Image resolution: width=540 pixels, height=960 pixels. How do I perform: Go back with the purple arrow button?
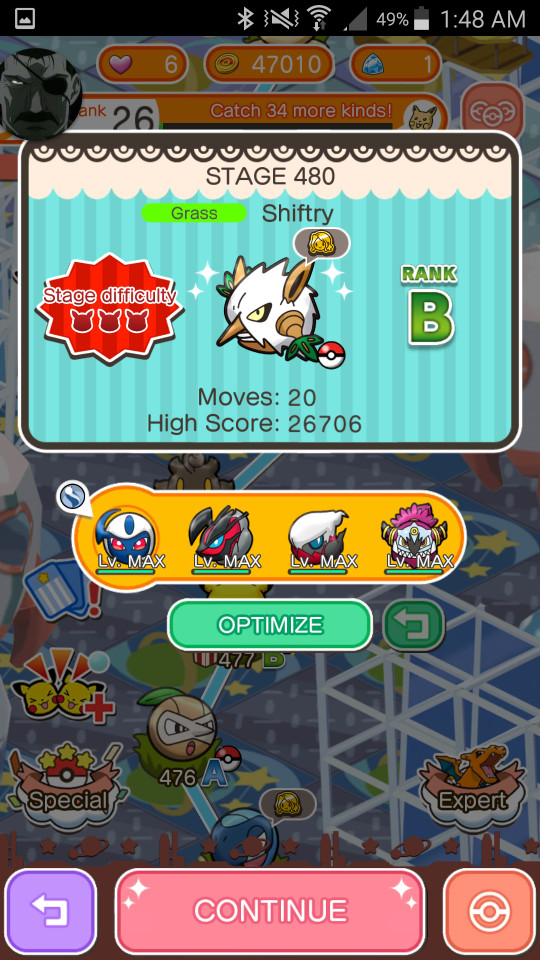point(51,910)
